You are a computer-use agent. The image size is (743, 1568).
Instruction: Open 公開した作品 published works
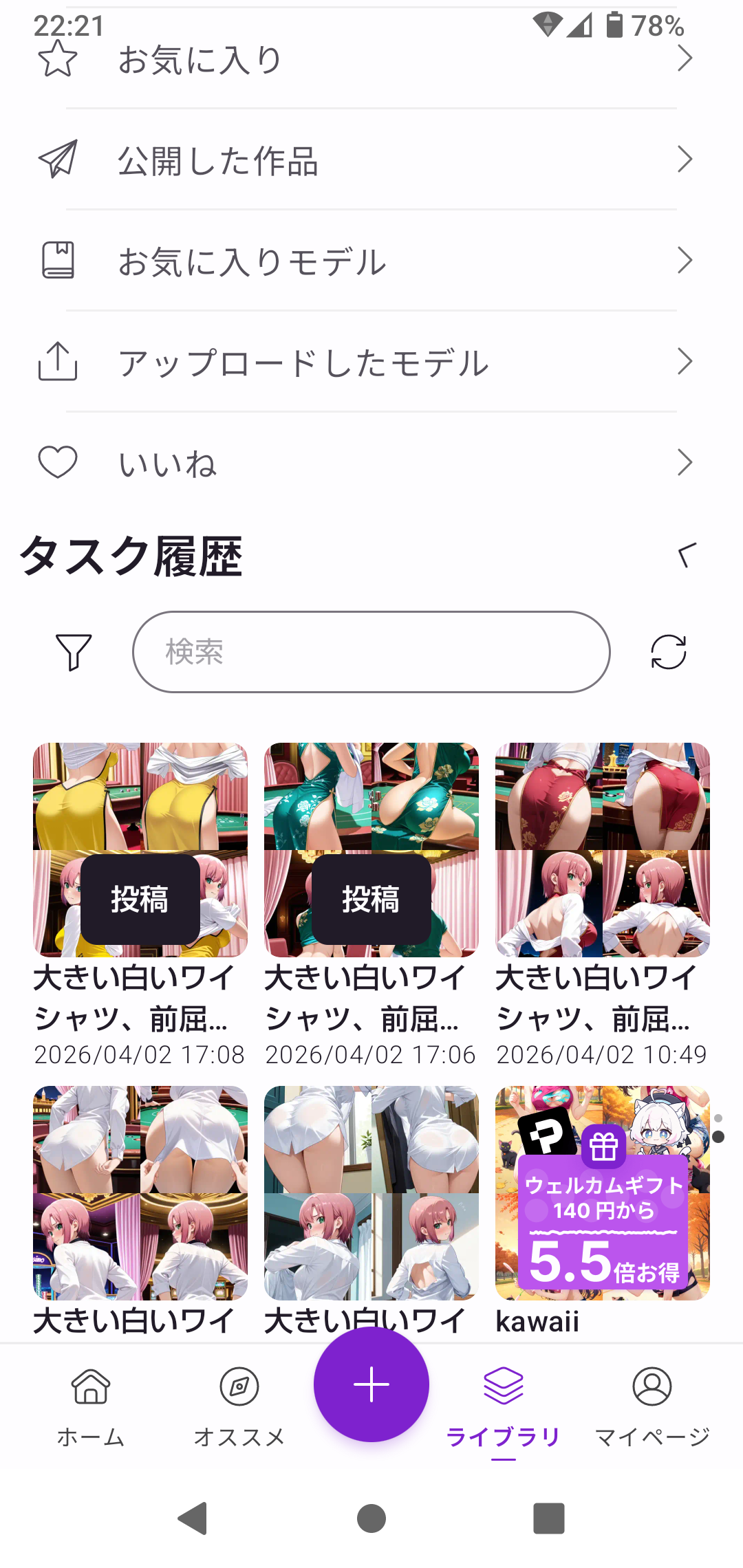pos(371,160)
